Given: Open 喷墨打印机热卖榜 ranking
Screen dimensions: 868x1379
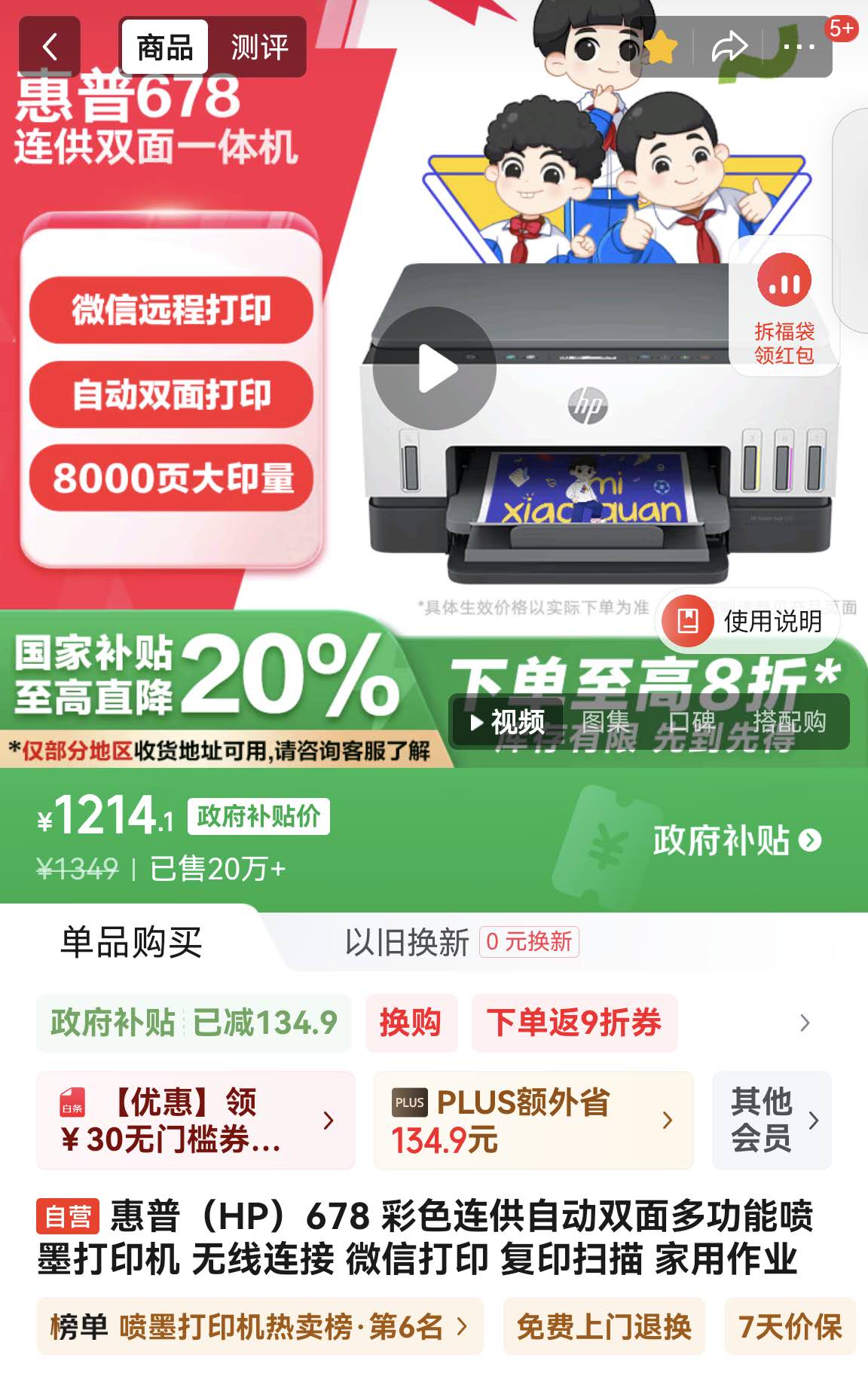Looking at the screenshot, I should click(x=259, y=1326).
